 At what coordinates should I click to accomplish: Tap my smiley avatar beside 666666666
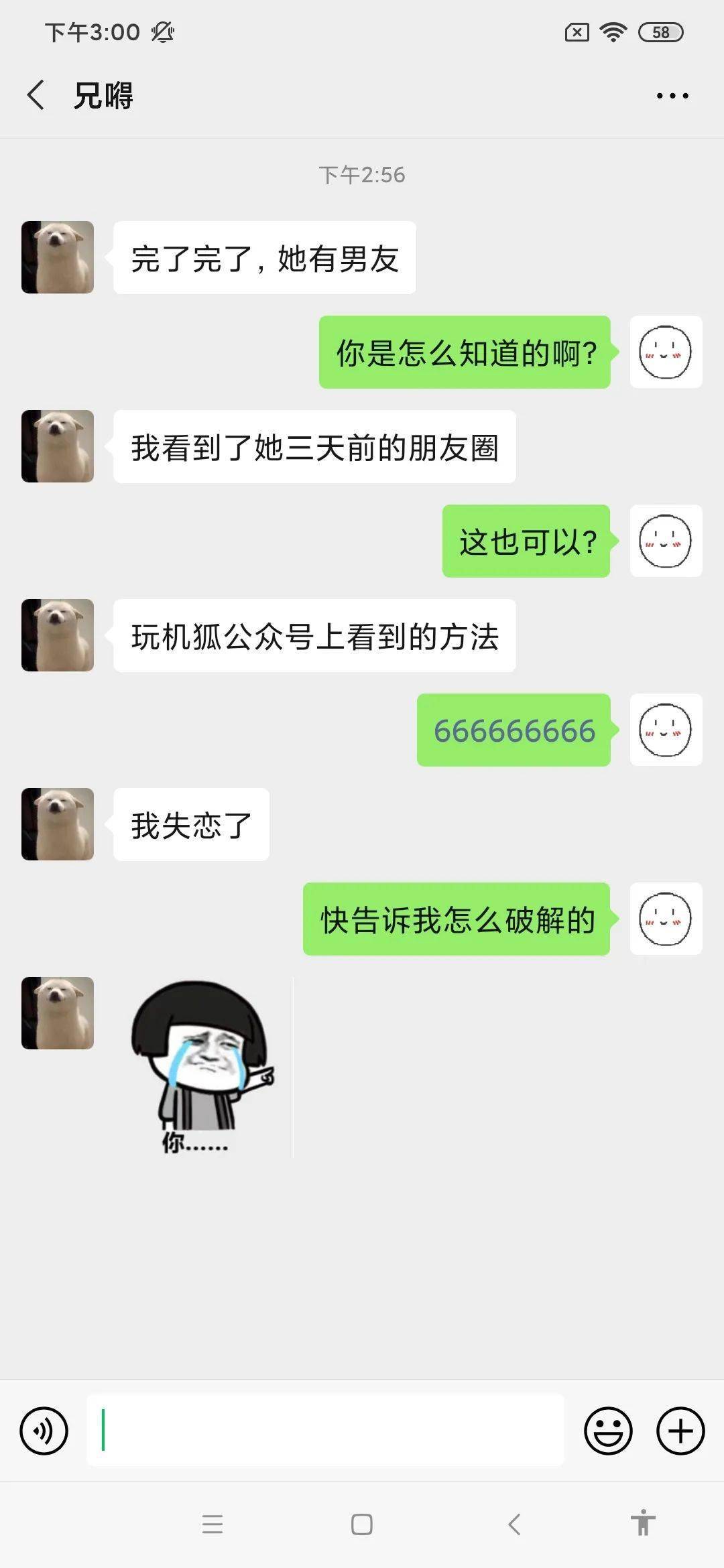(666, 730)
